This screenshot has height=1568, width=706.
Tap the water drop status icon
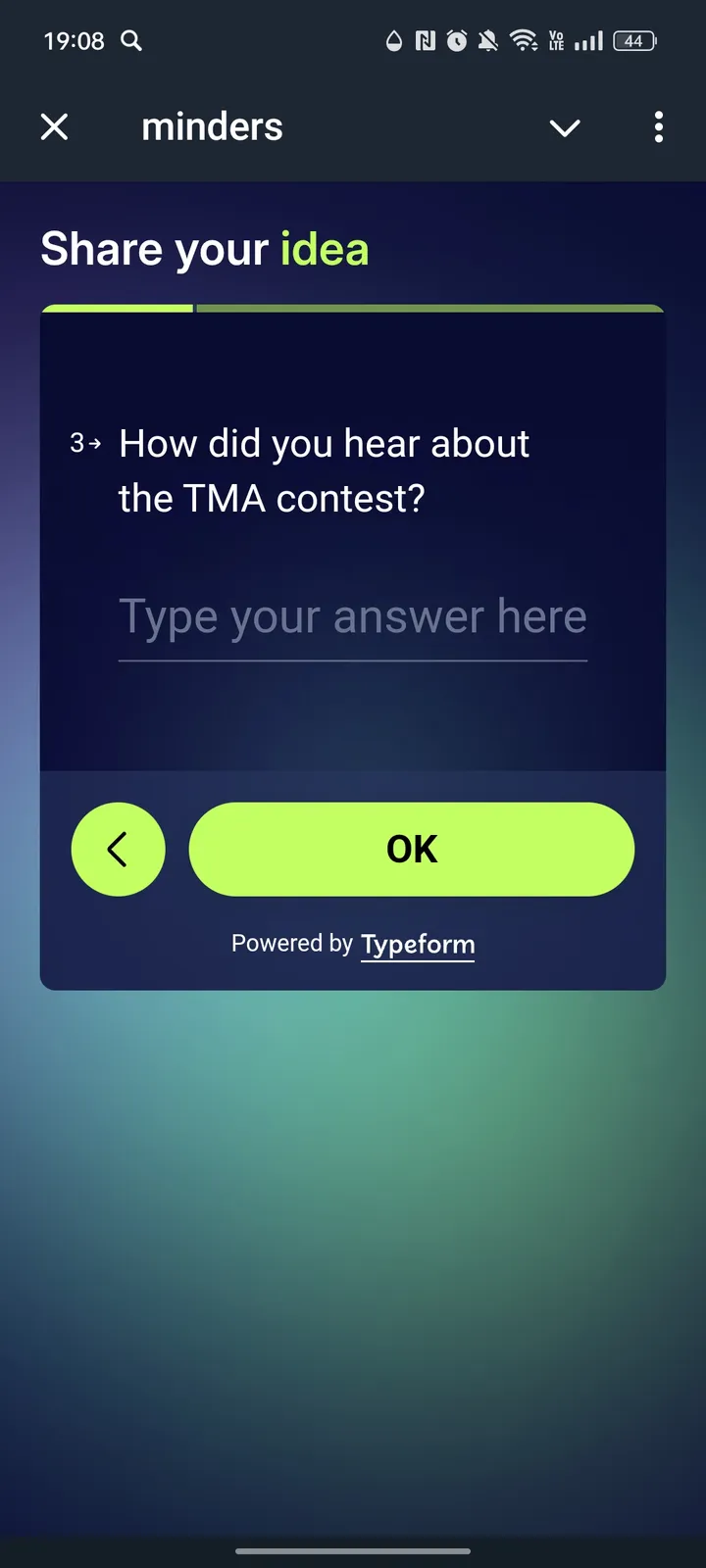coord(393,41)
